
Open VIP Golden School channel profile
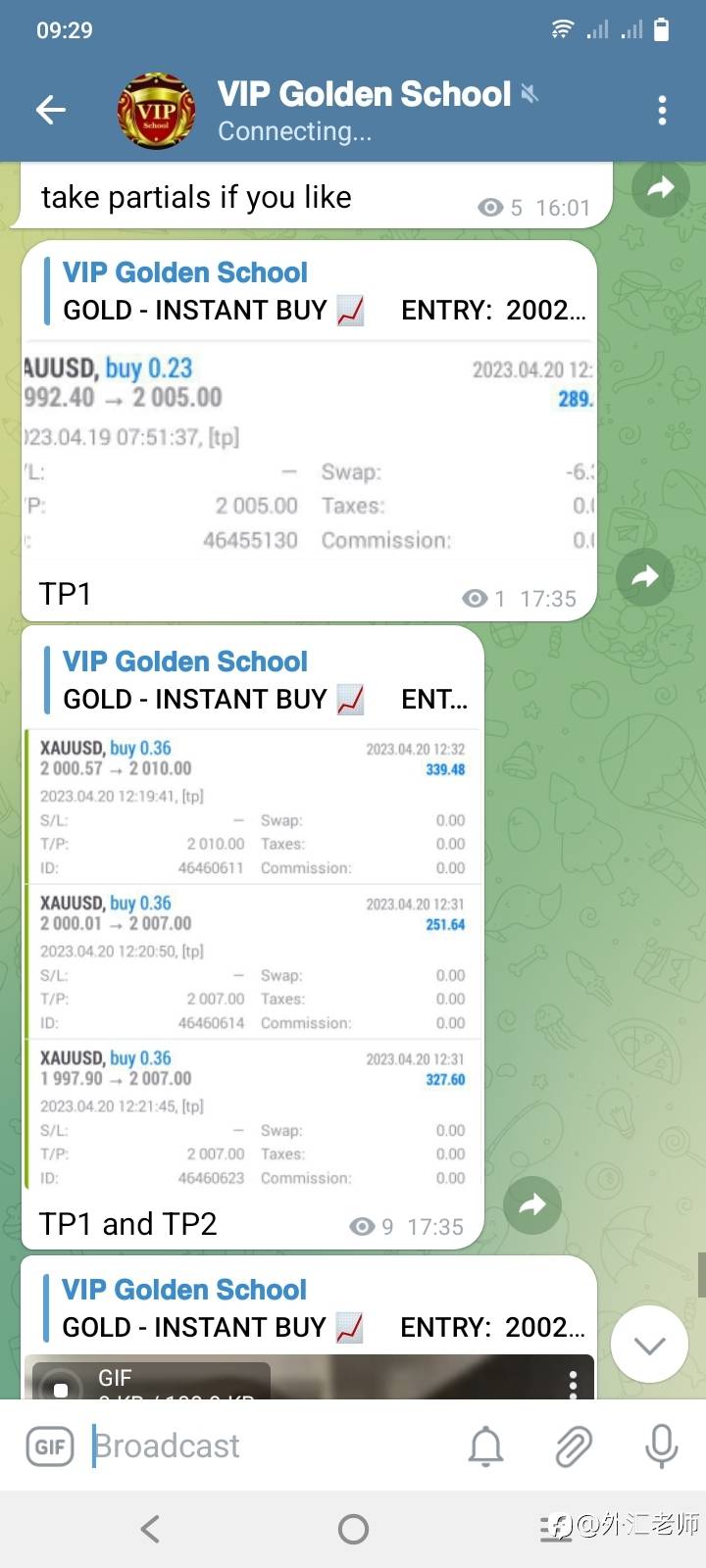pyautogui.click(x=363, y=110)
